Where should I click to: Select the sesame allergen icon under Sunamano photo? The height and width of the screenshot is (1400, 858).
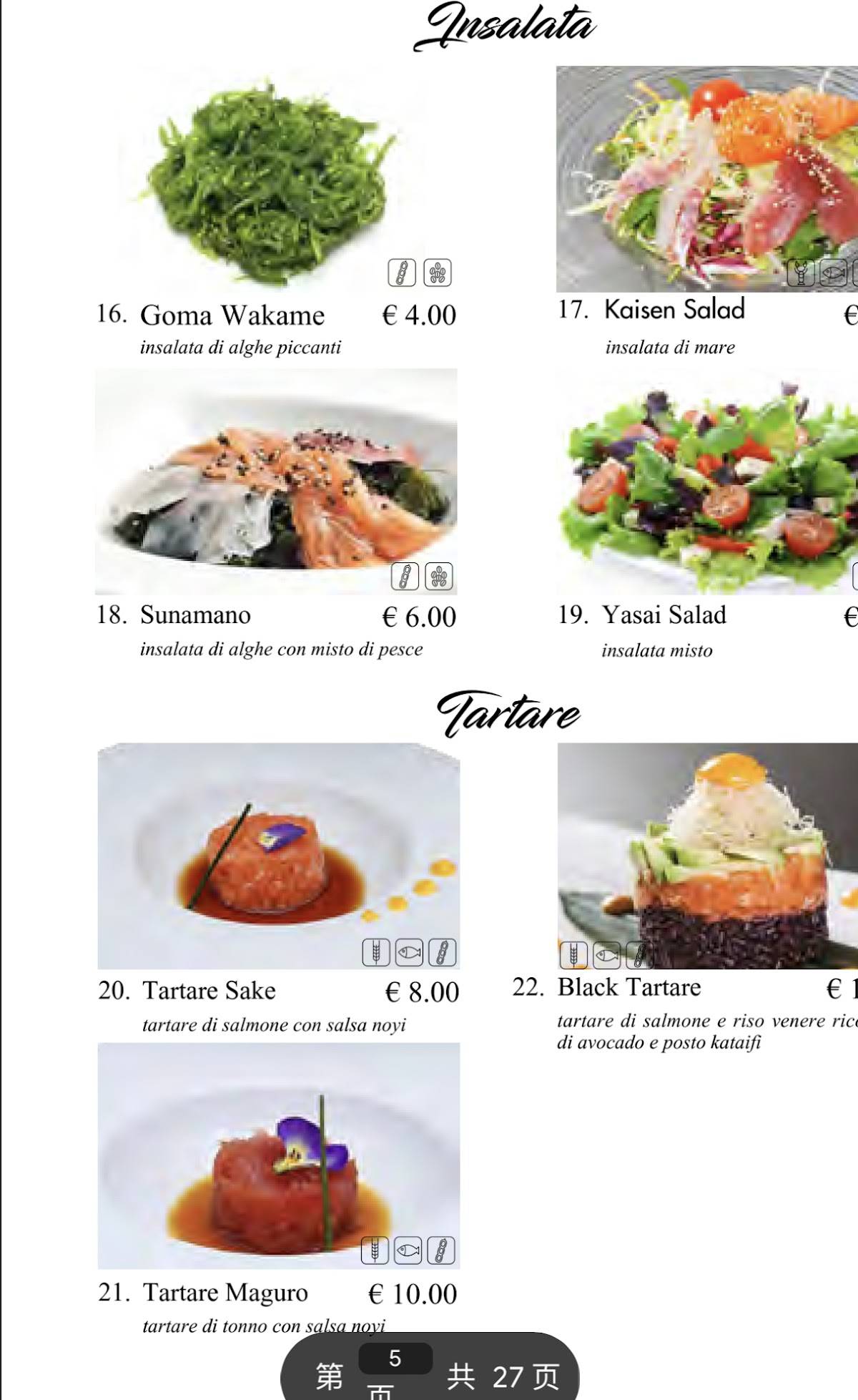(440, 577)
